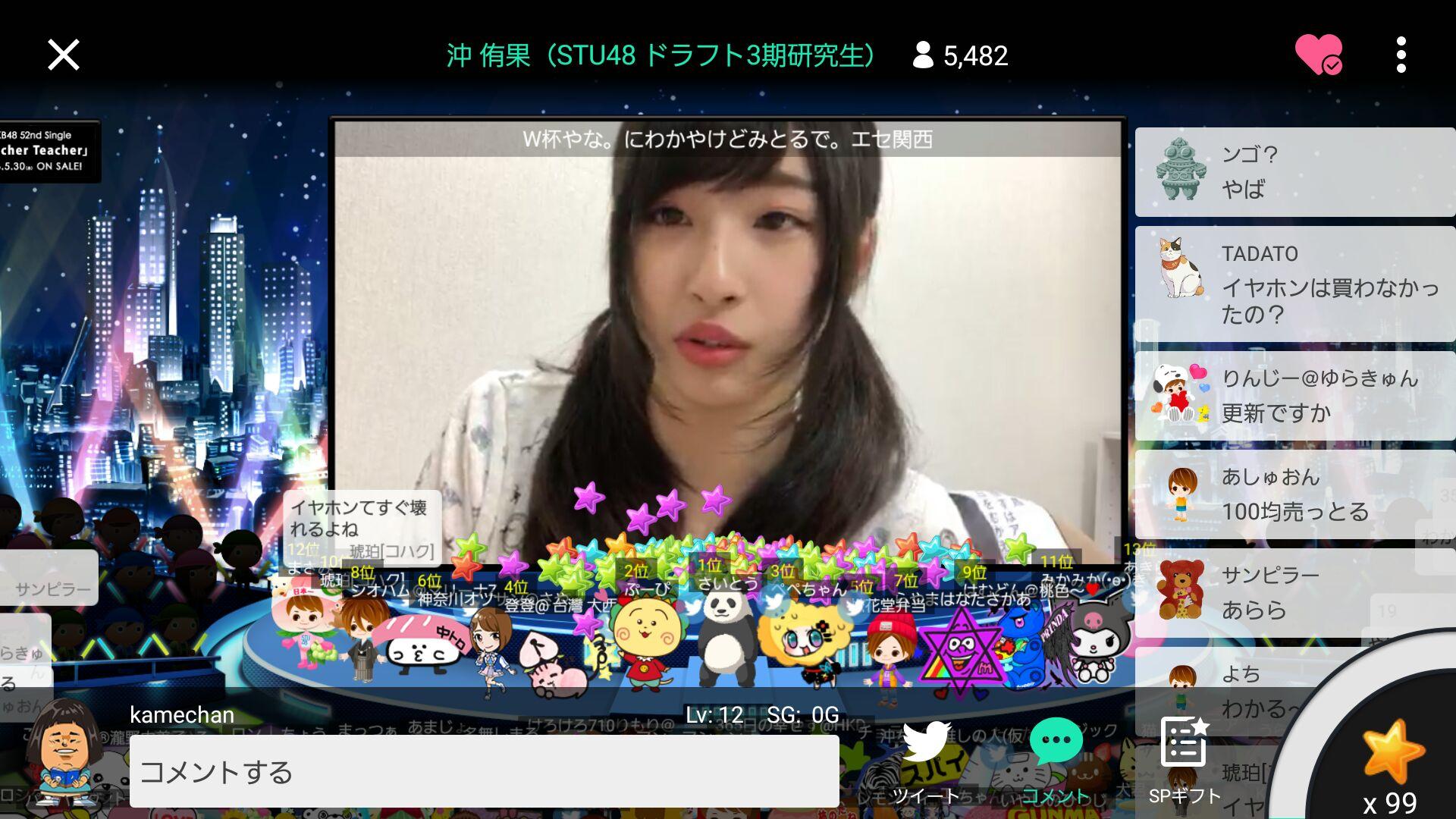
Task: Open the AKB48 52nd Single banner
Action: pyautogui.click(x=49, y=151)
